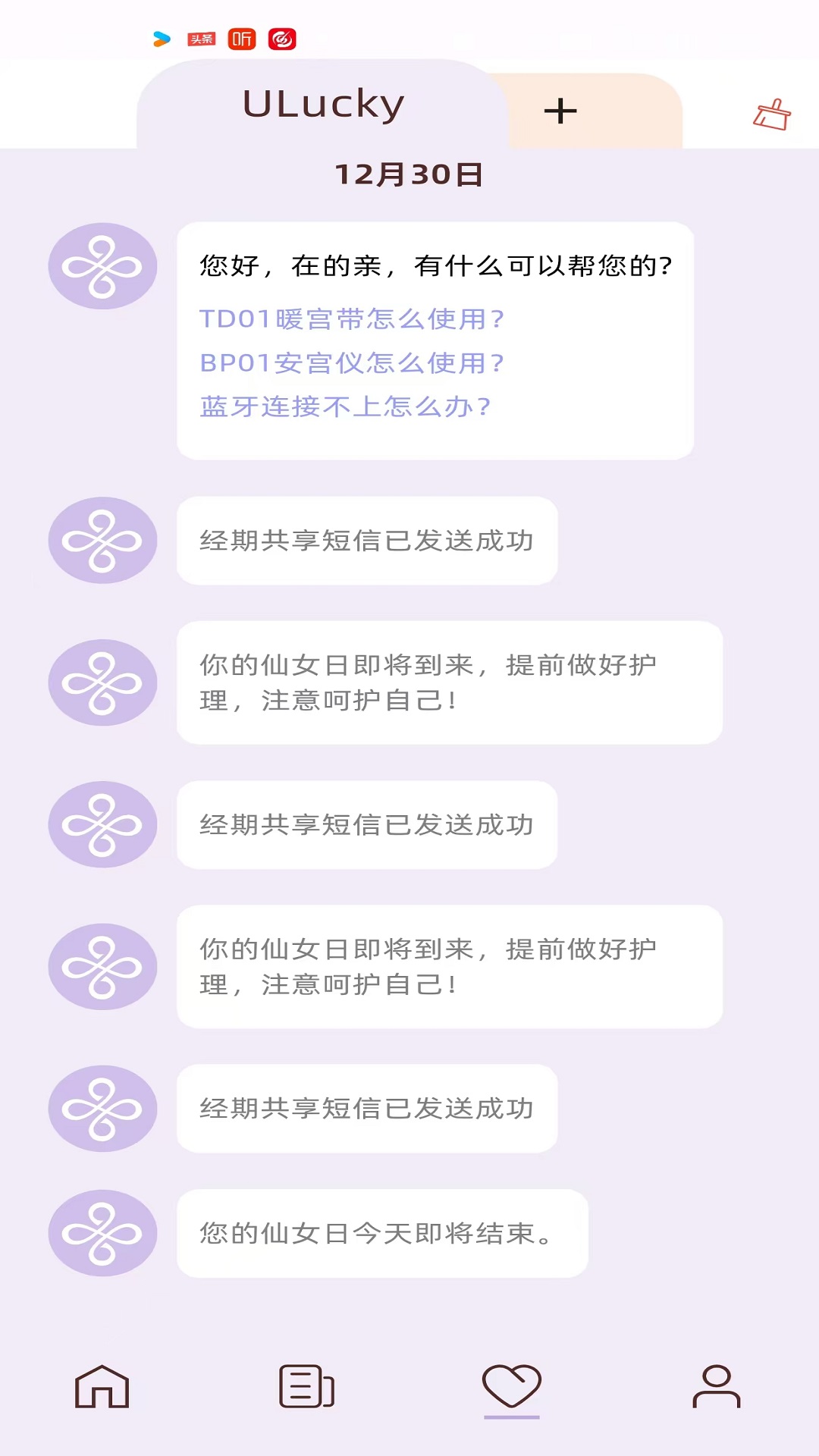819x1456 pixels.
Task: Tap the 12月30日 date label
Action: [409, 173]
